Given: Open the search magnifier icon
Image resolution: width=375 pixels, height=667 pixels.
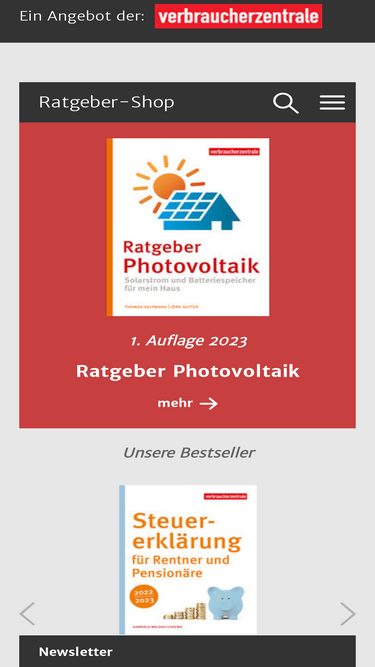Looking at the screenshot, I should point(286,103).
